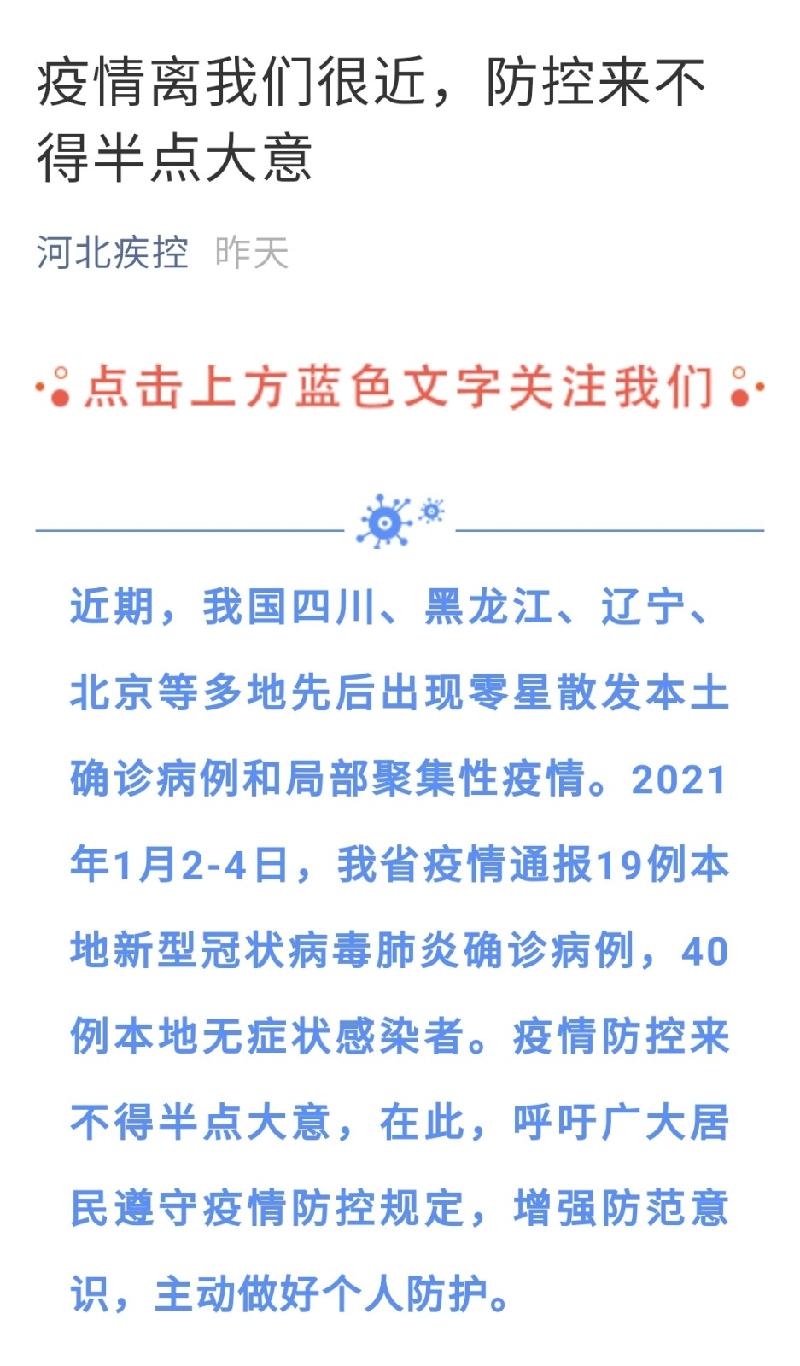Open the 河北疾控 account page
The width and height of the screenshot is (800, 1366).
(112, 254)
